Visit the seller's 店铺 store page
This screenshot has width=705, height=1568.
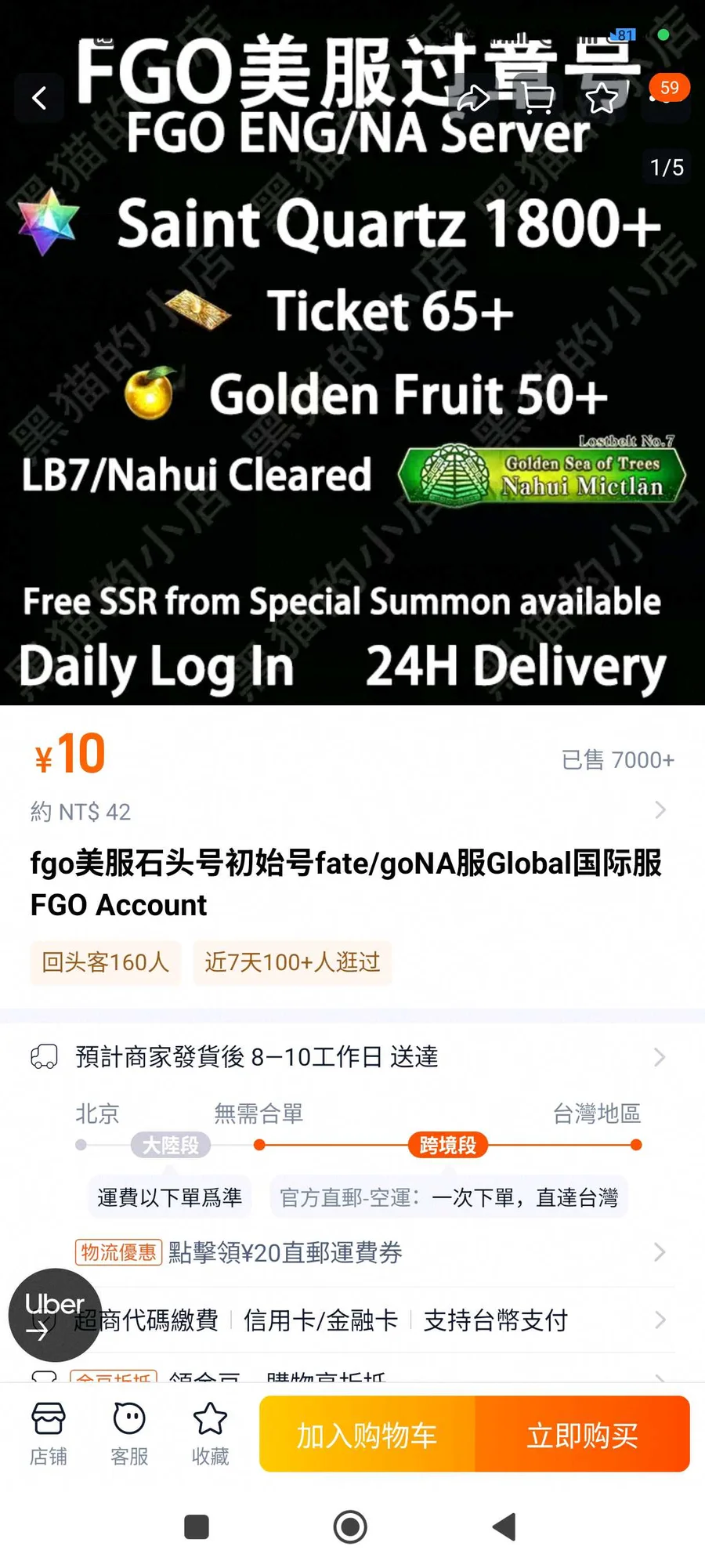(49, 1433)
